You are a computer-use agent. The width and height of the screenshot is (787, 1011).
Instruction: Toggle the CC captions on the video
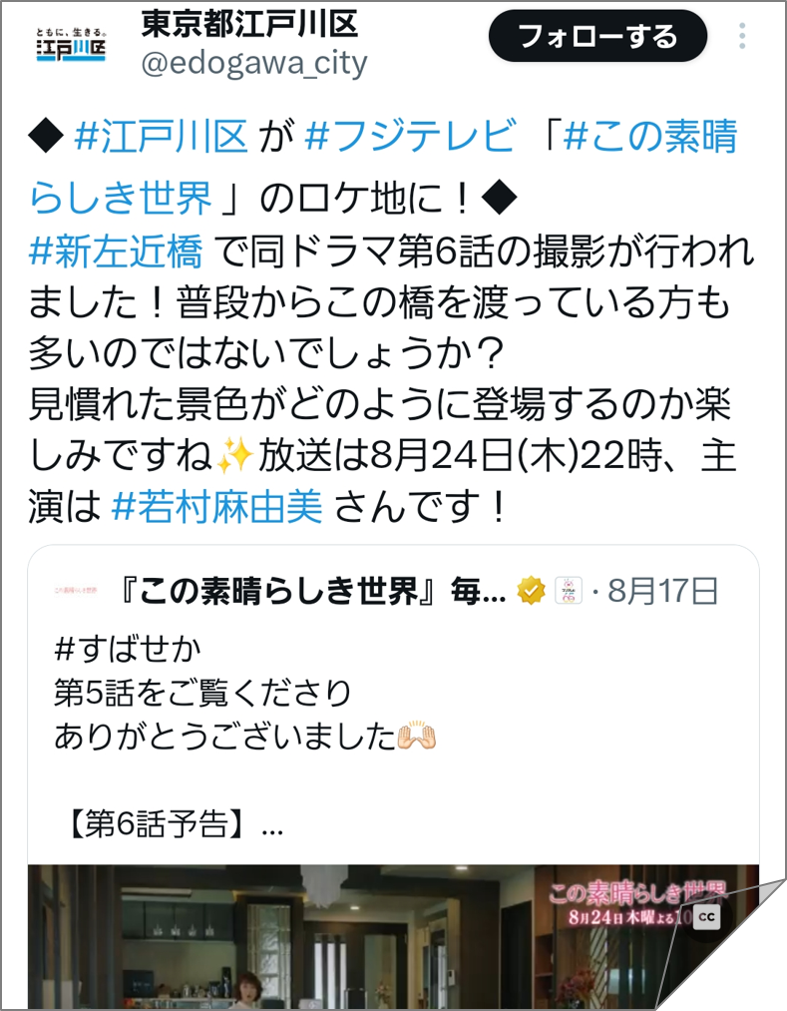coord(707,916)
